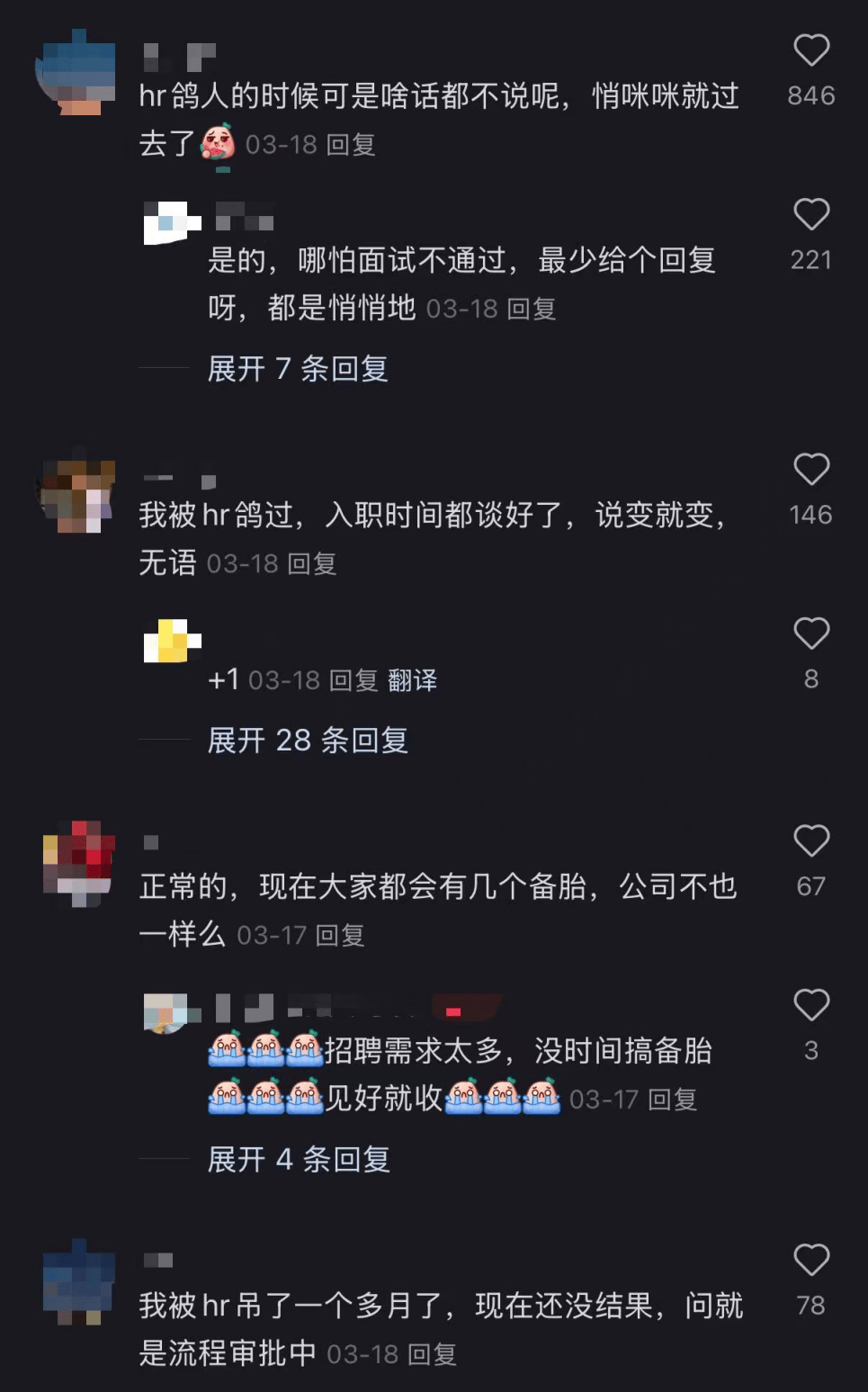Show the 28 collapsed replies
This screenshot has height=1392, width=868.
pyautogui.click(x=306, y=741)
